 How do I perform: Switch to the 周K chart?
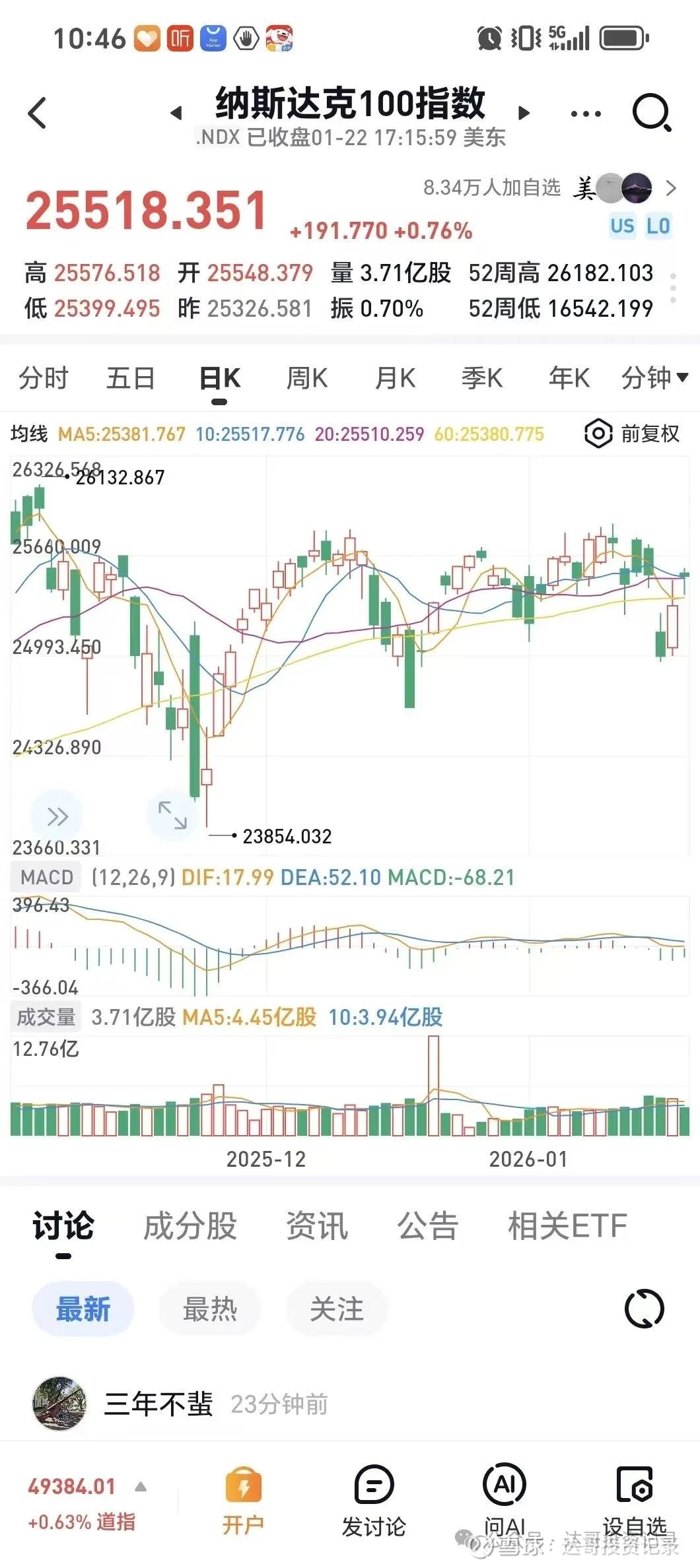306,378
